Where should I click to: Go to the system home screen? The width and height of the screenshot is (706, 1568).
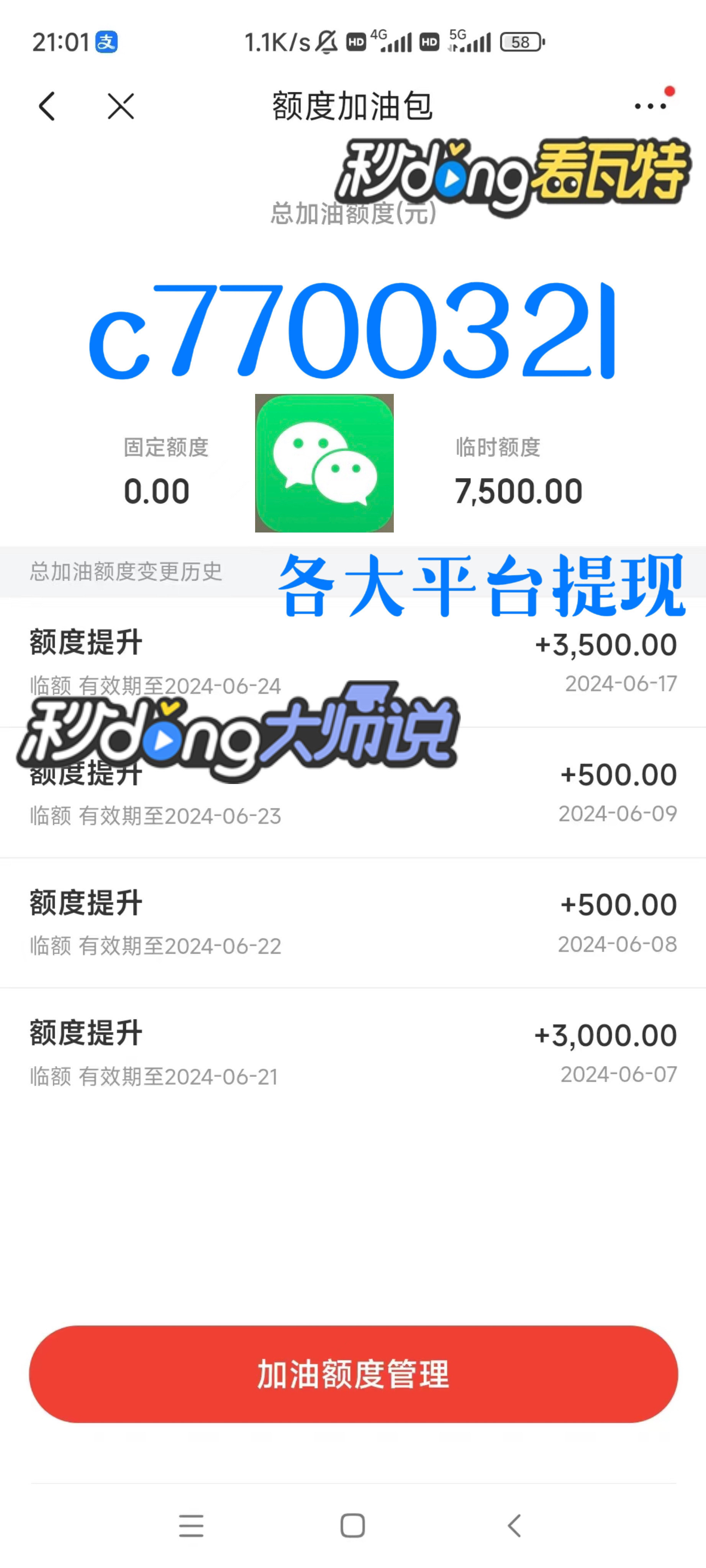tap(353, 1526)
